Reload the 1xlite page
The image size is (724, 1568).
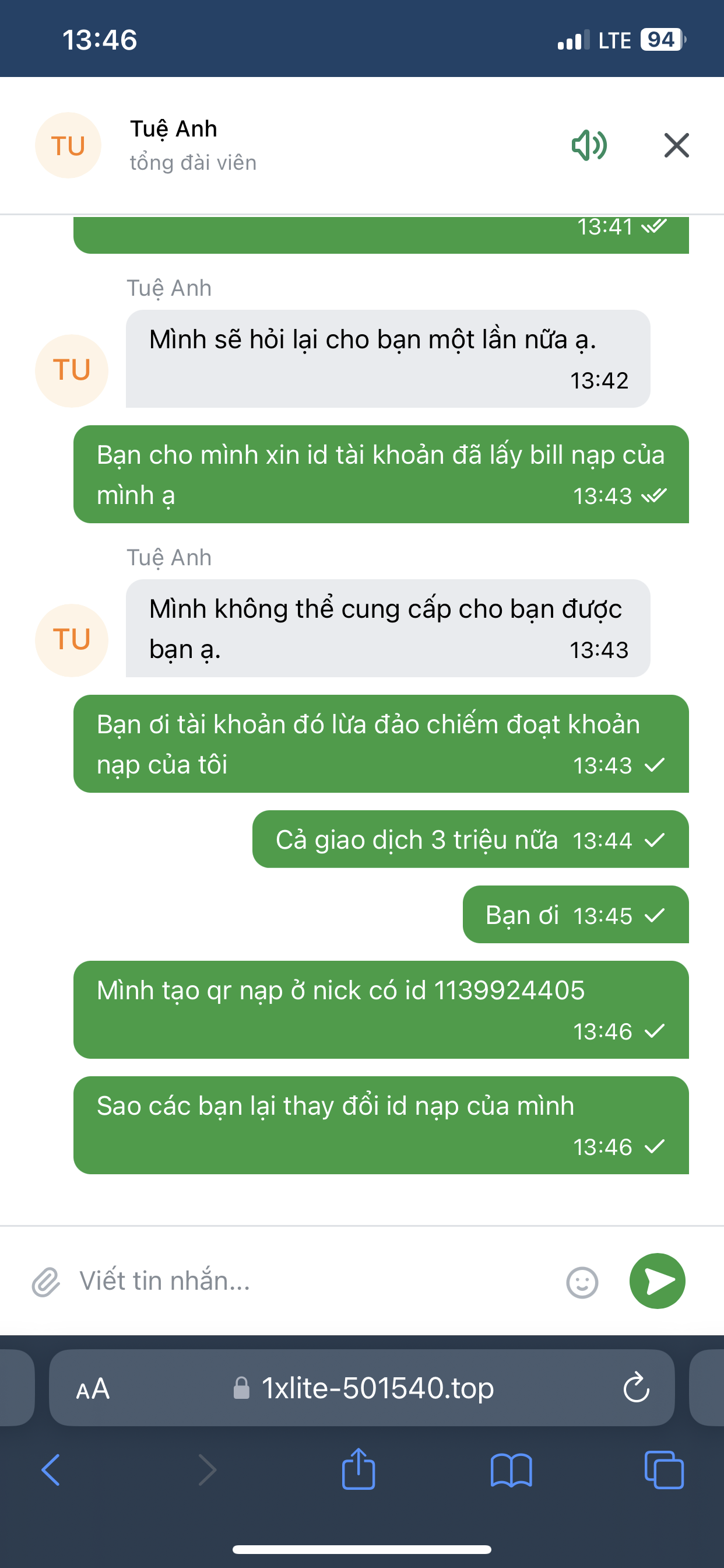coord(636,1388)
